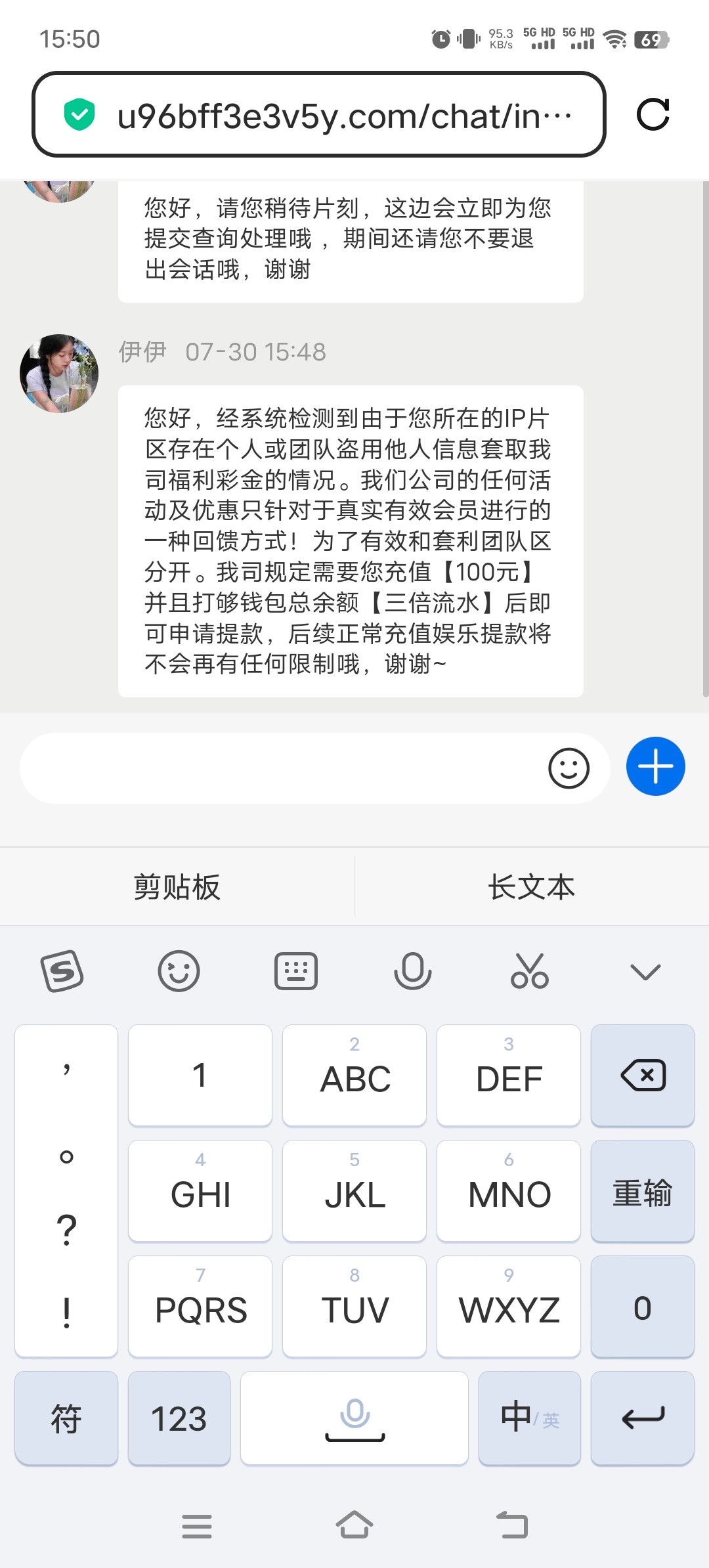The height and width of the screenshot is (1568, 709).
Task: Switch to the 123 number keyboard
Action: point(179,1418)
